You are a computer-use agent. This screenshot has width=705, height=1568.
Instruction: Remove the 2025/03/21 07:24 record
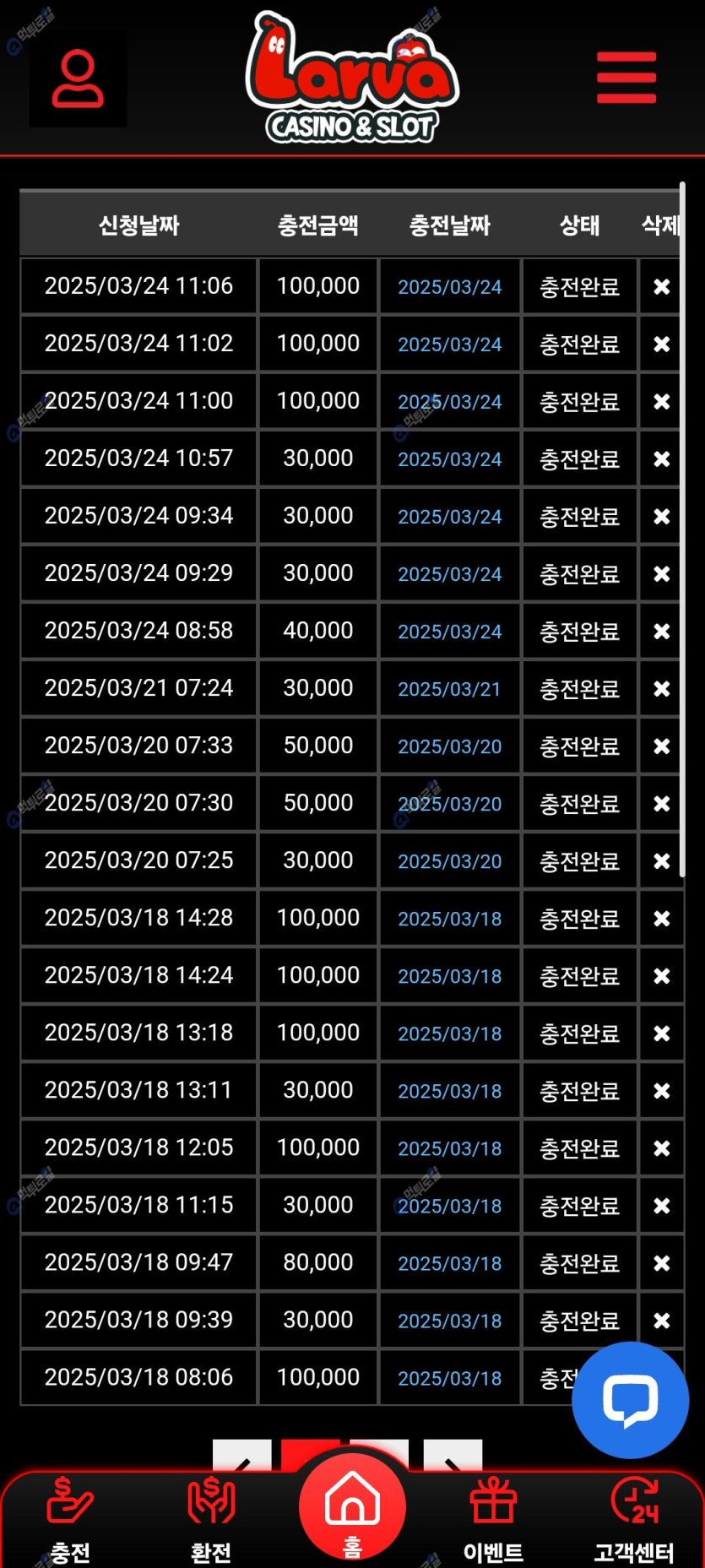click(662, 689)
